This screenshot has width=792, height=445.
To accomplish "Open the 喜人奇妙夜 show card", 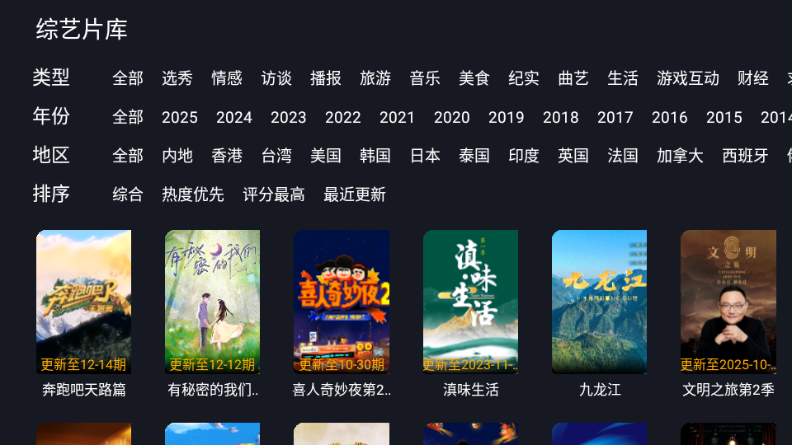I will 341,302.
